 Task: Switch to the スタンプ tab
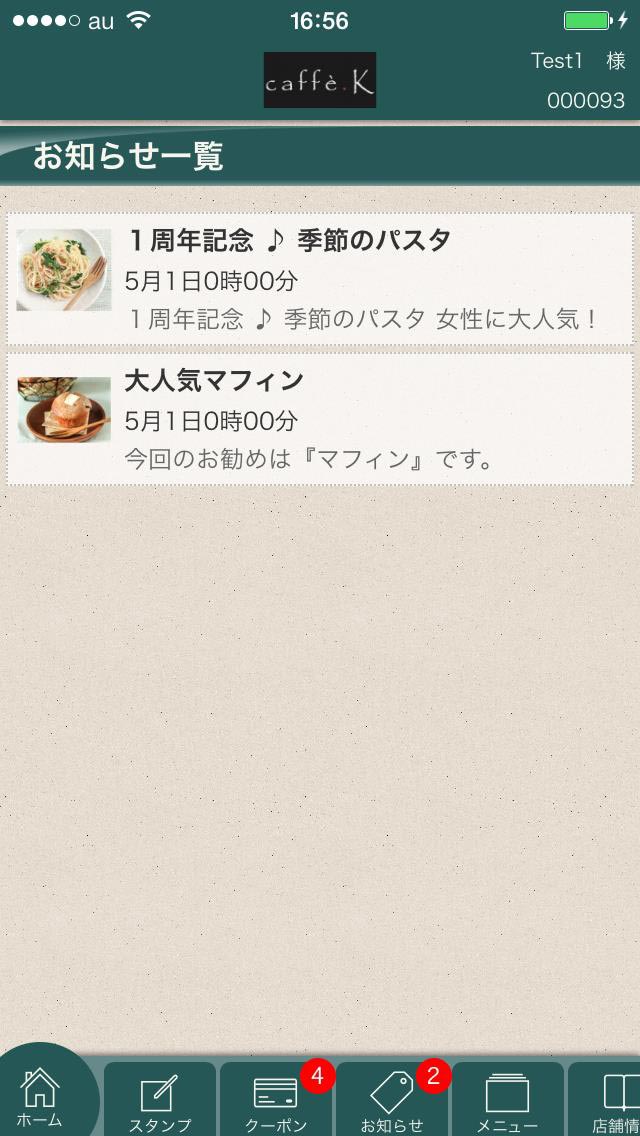[160, 1100]
